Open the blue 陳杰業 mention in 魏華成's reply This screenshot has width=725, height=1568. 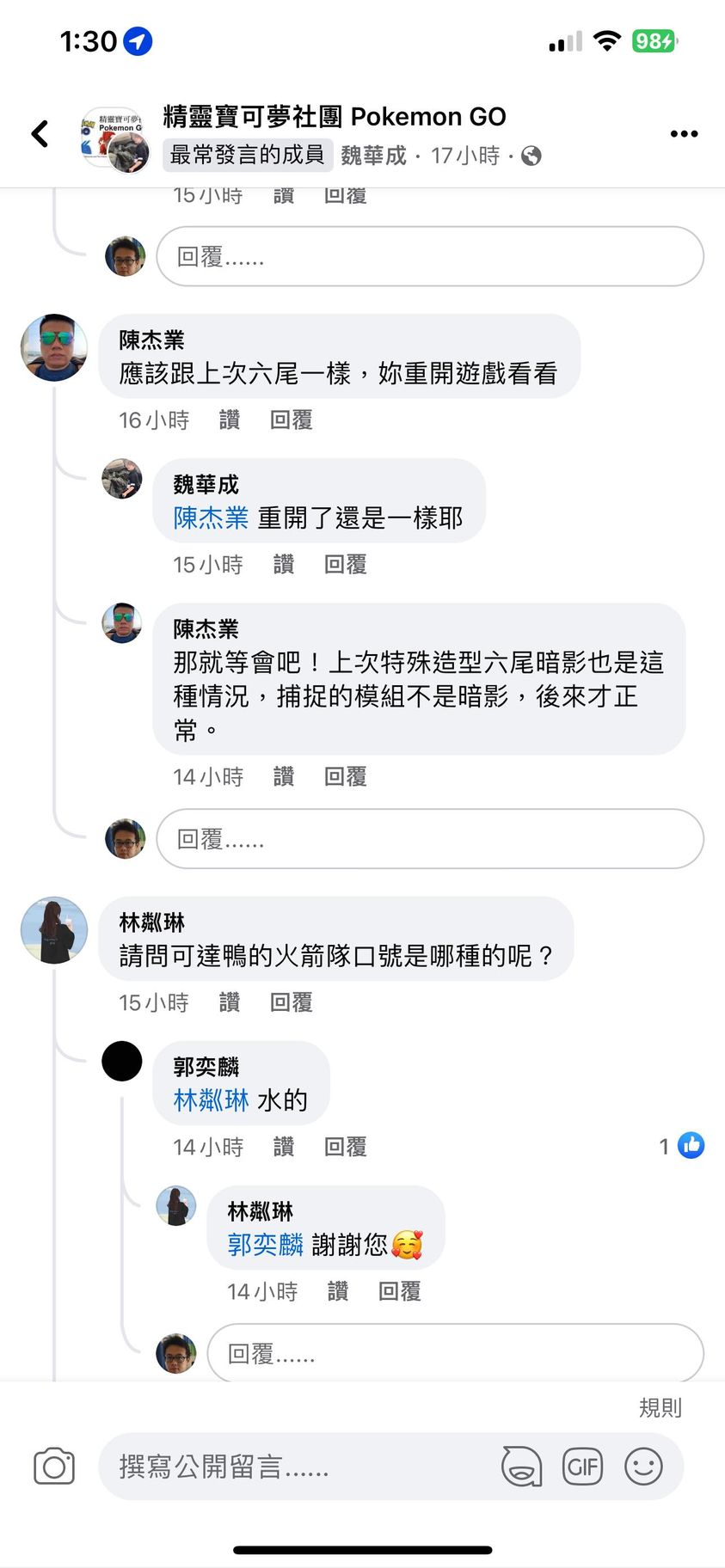pyautogui.click(x=211, y=518)
